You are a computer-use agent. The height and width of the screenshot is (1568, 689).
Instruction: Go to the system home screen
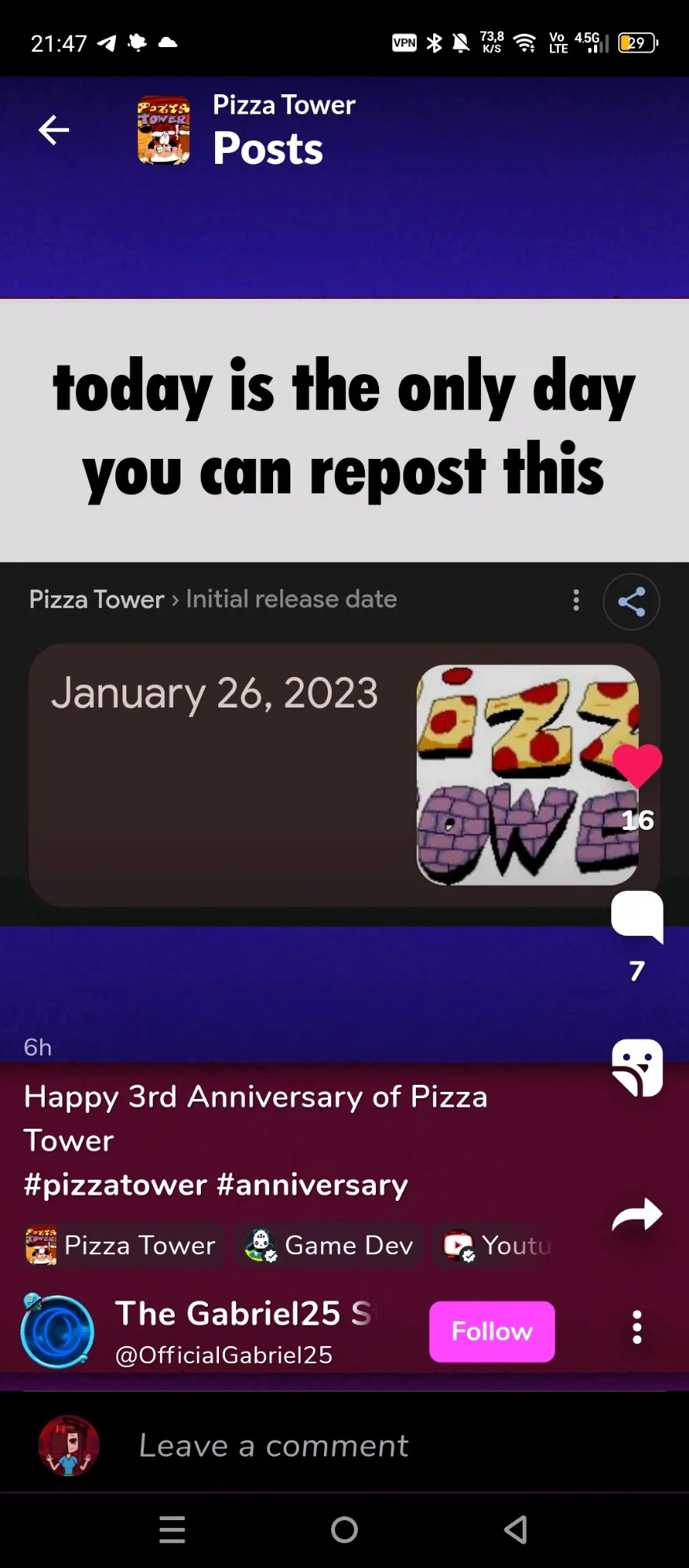pos(344,1529)
